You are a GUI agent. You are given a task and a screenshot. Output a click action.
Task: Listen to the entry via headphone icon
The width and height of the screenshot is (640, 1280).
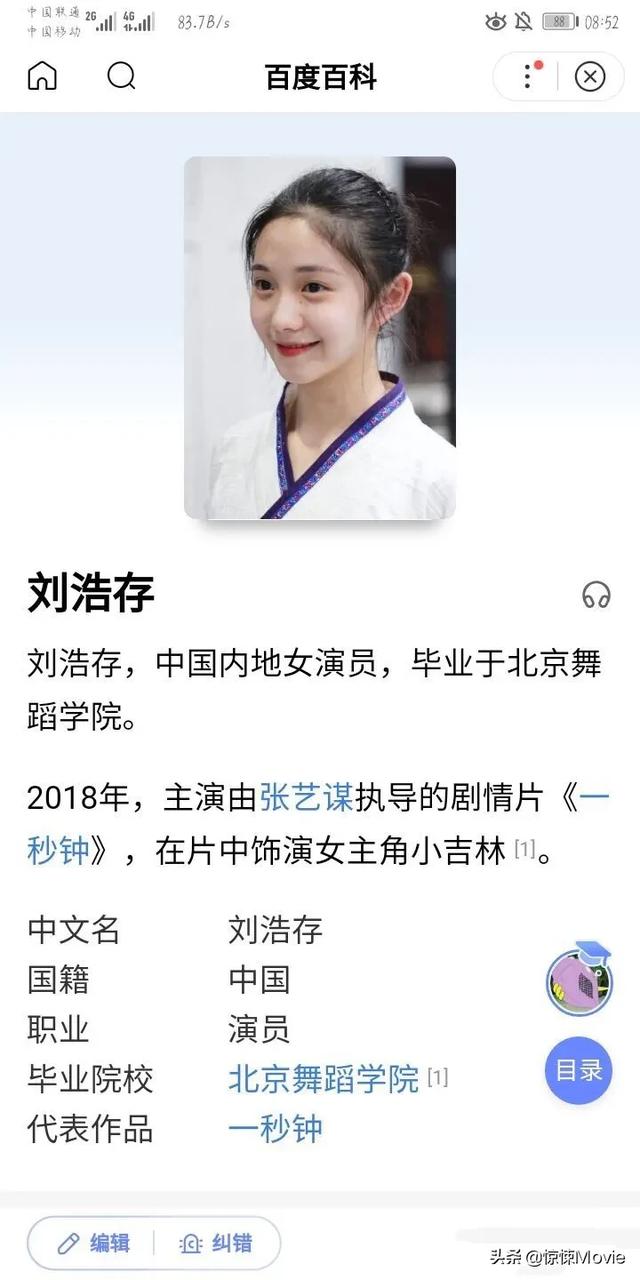pyautogui.click(x=596, y=595)
